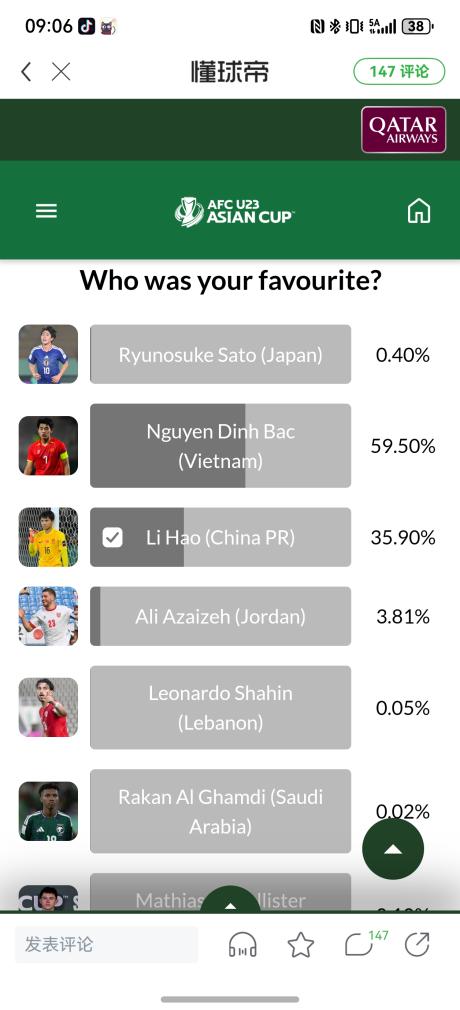Vote for Ryunosuke Sato (Japan)
Screen dimensions: 460x1010
point(220,354)
